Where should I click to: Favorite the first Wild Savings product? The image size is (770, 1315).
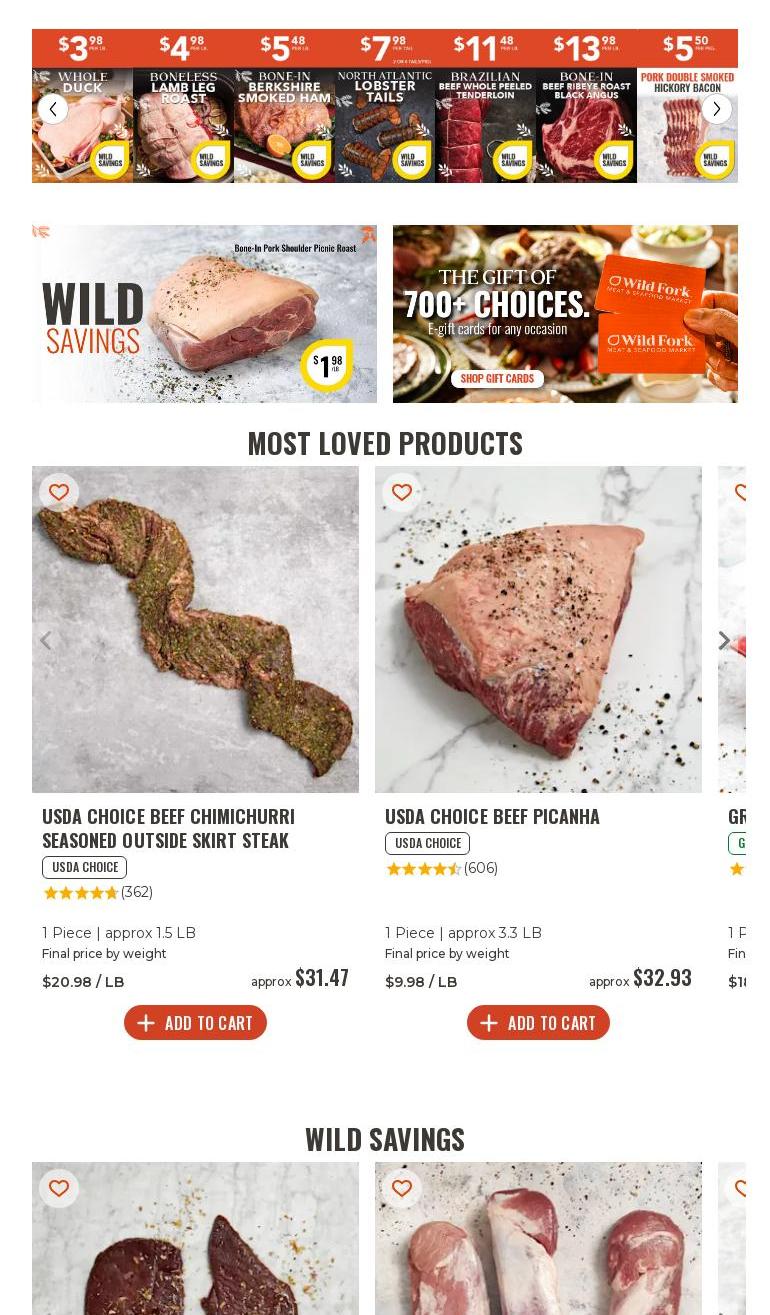[x=59, y=1188]
